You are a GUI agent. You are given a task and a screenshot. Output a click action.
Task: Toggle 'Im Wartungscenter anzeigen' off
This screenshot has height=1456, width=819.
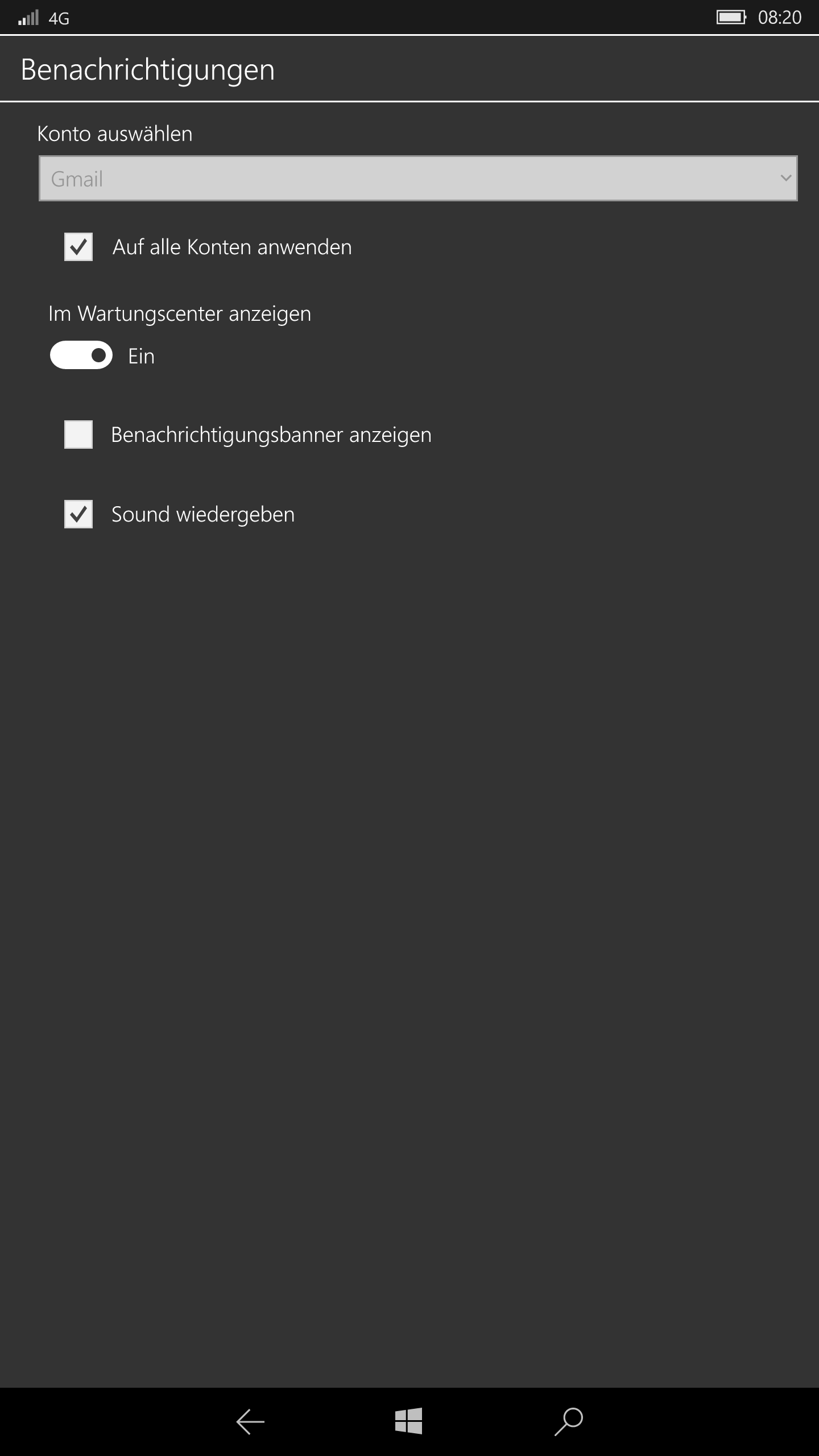point(81,355)
